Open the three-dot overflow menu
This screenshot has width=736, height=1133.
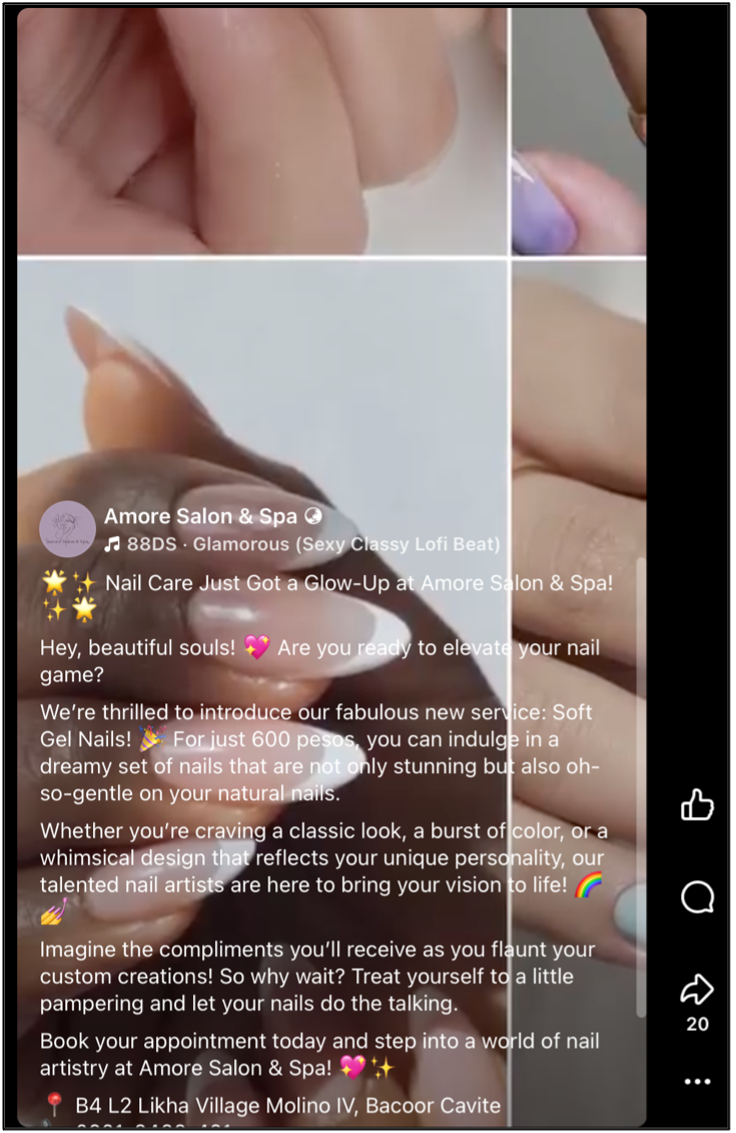tap(697, 1081)
